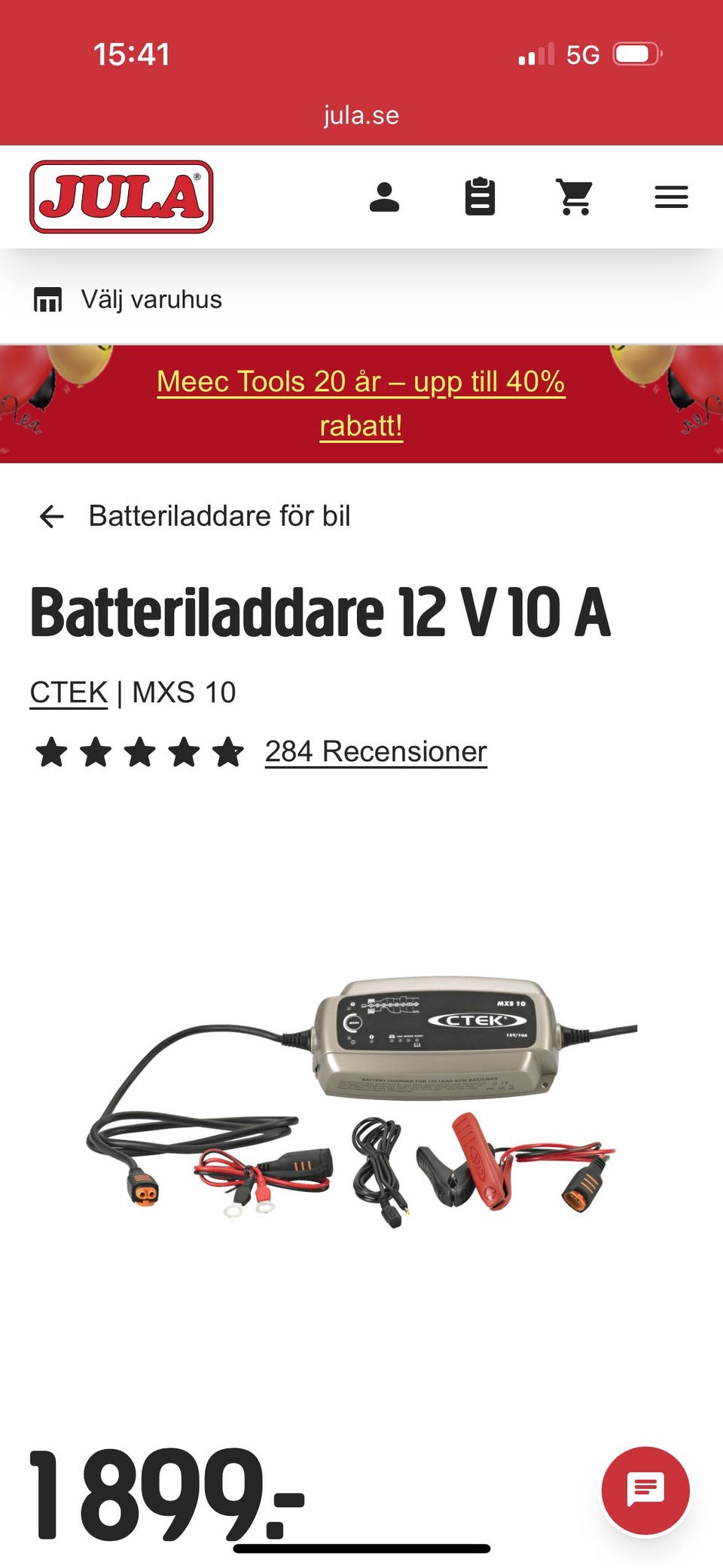Open the CTEK brand link
The width and height of the screenshot is (723, 1568).
[69, 692]
